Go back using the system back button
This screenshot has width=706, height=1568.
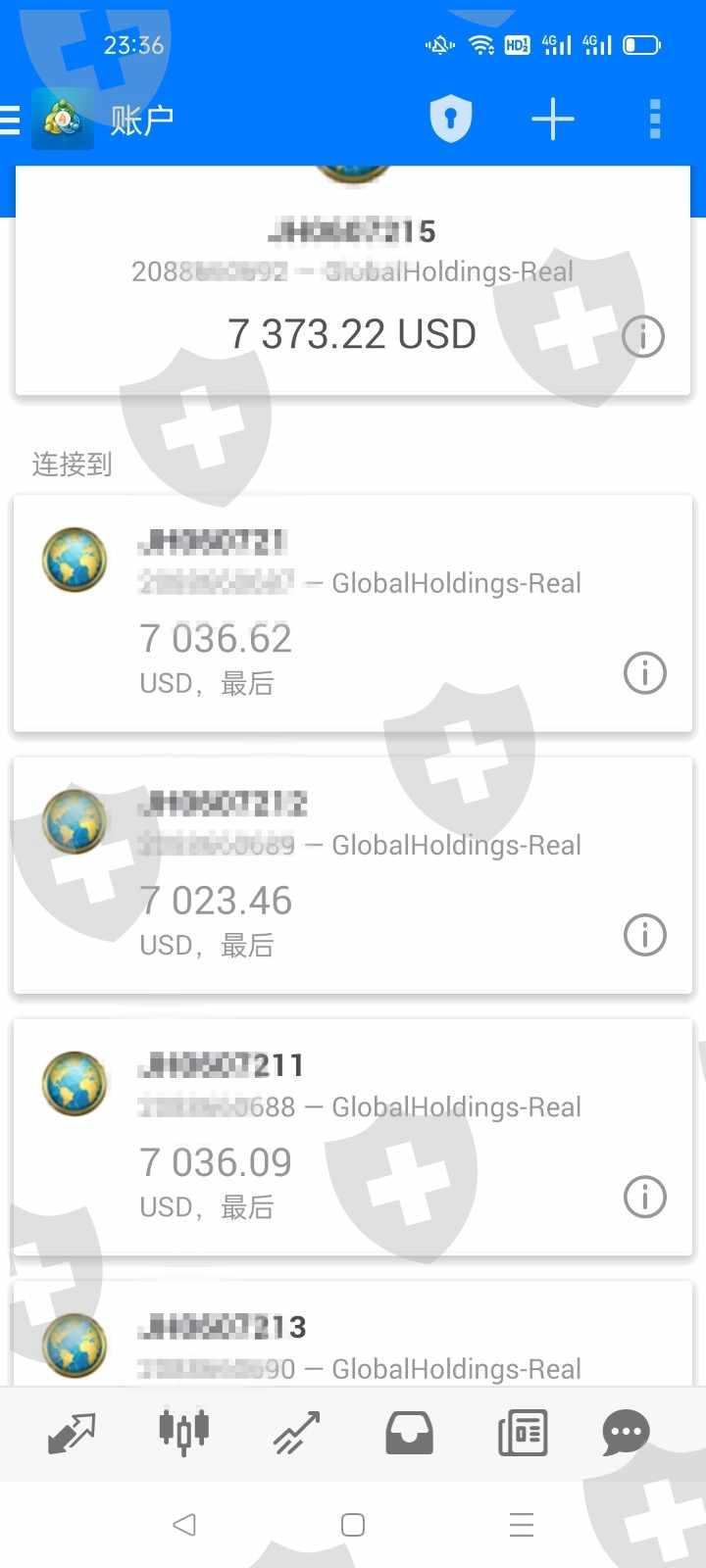tap(184, 1524)
